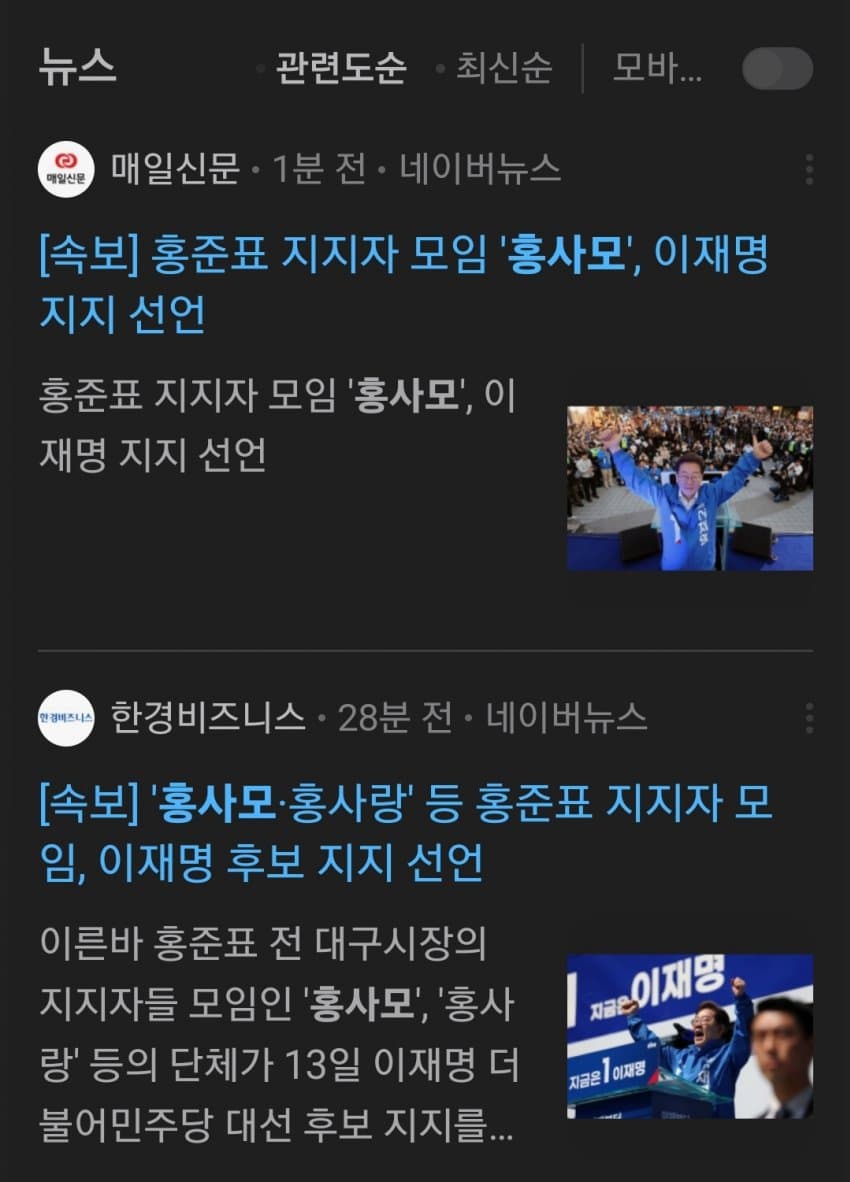Open the 매일신문 publisher link
This screenshot has height=1182, width=850.
pyautogui.click(x=175, y=170)
